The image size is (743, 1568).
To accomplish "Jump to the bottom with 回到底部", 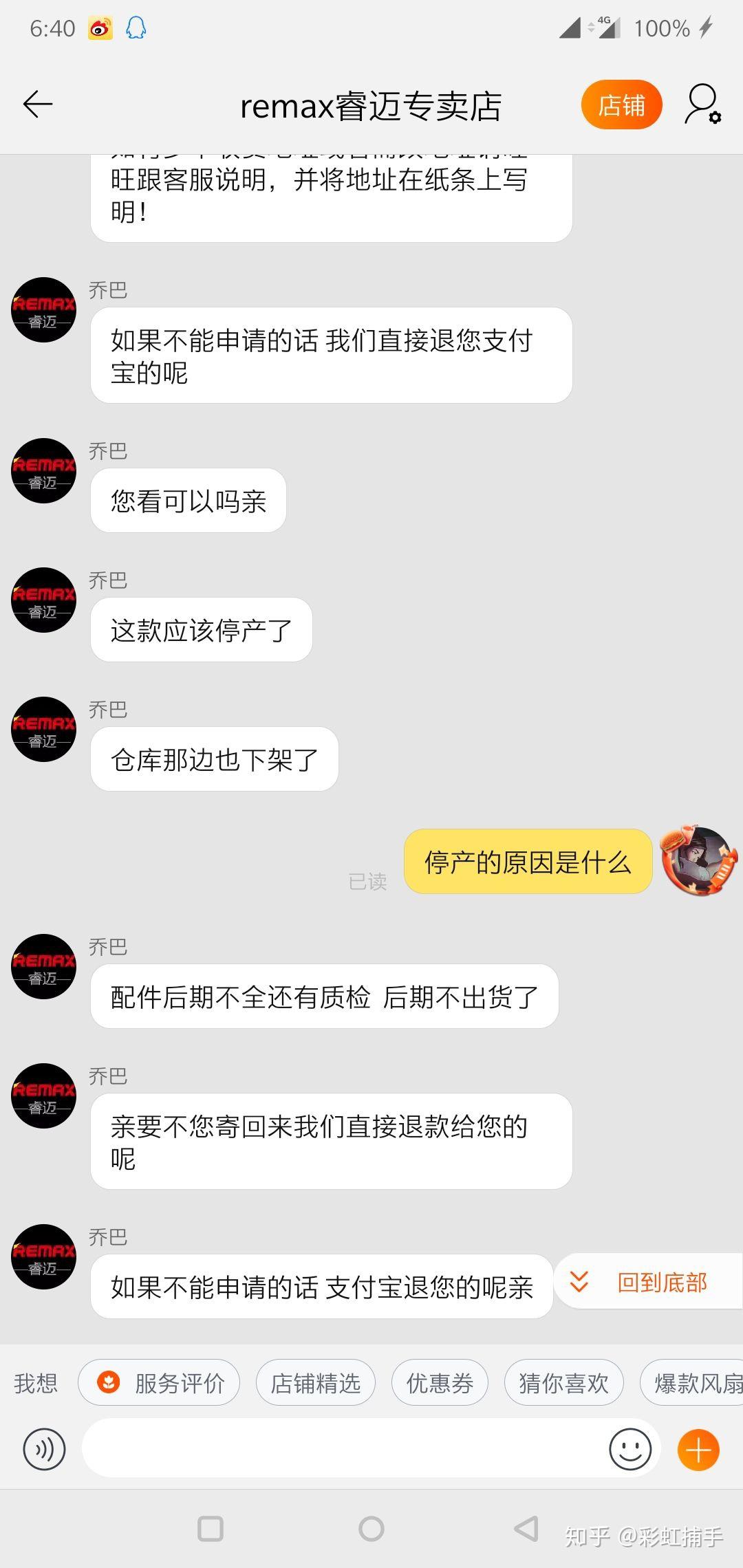I will pyautogui.click(x=649, y=1282).
